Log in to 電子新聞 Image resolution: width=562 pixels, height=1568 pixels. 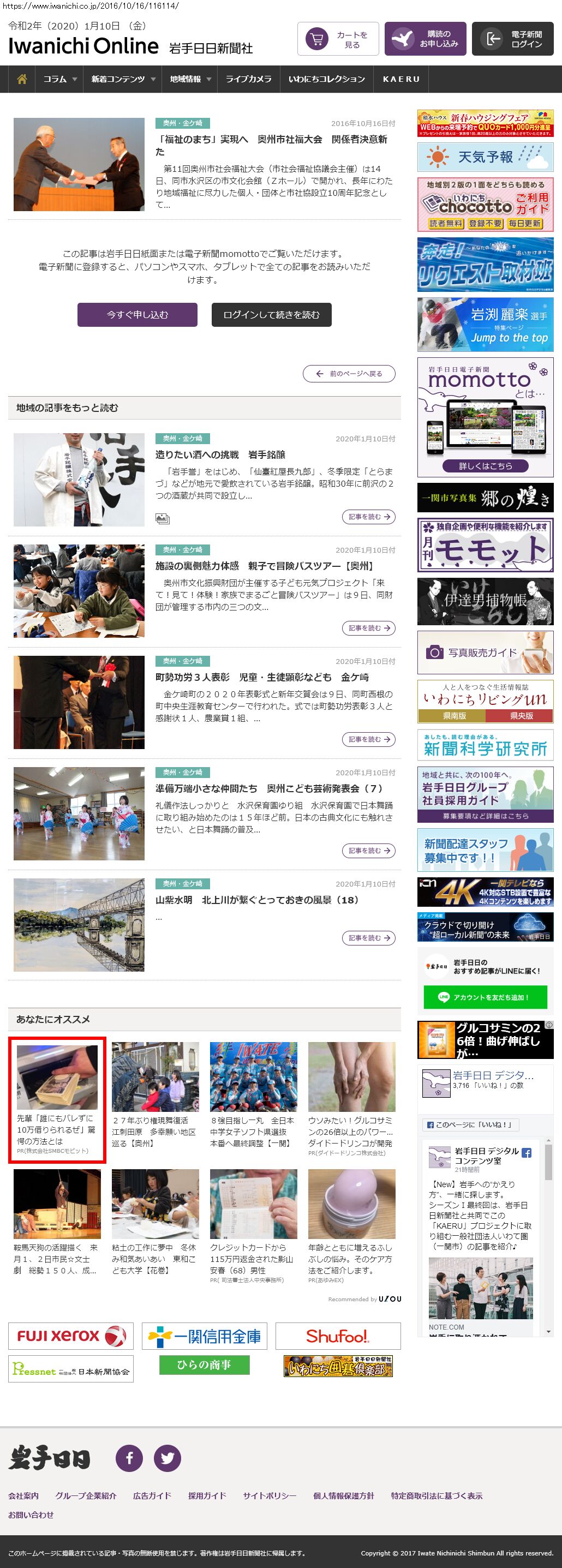(512, 40)
